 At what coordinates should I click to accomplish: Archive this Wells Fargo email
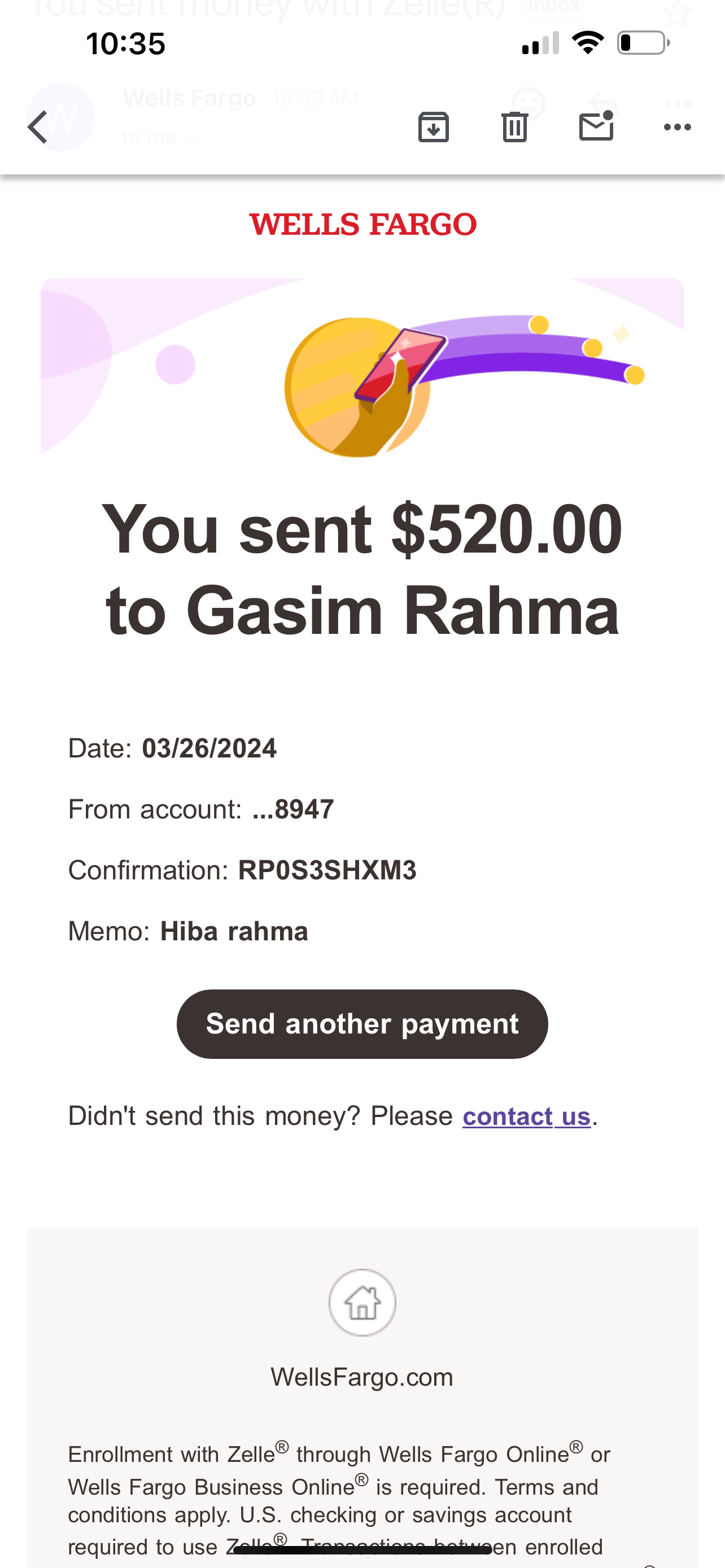[x=434, y=127]
